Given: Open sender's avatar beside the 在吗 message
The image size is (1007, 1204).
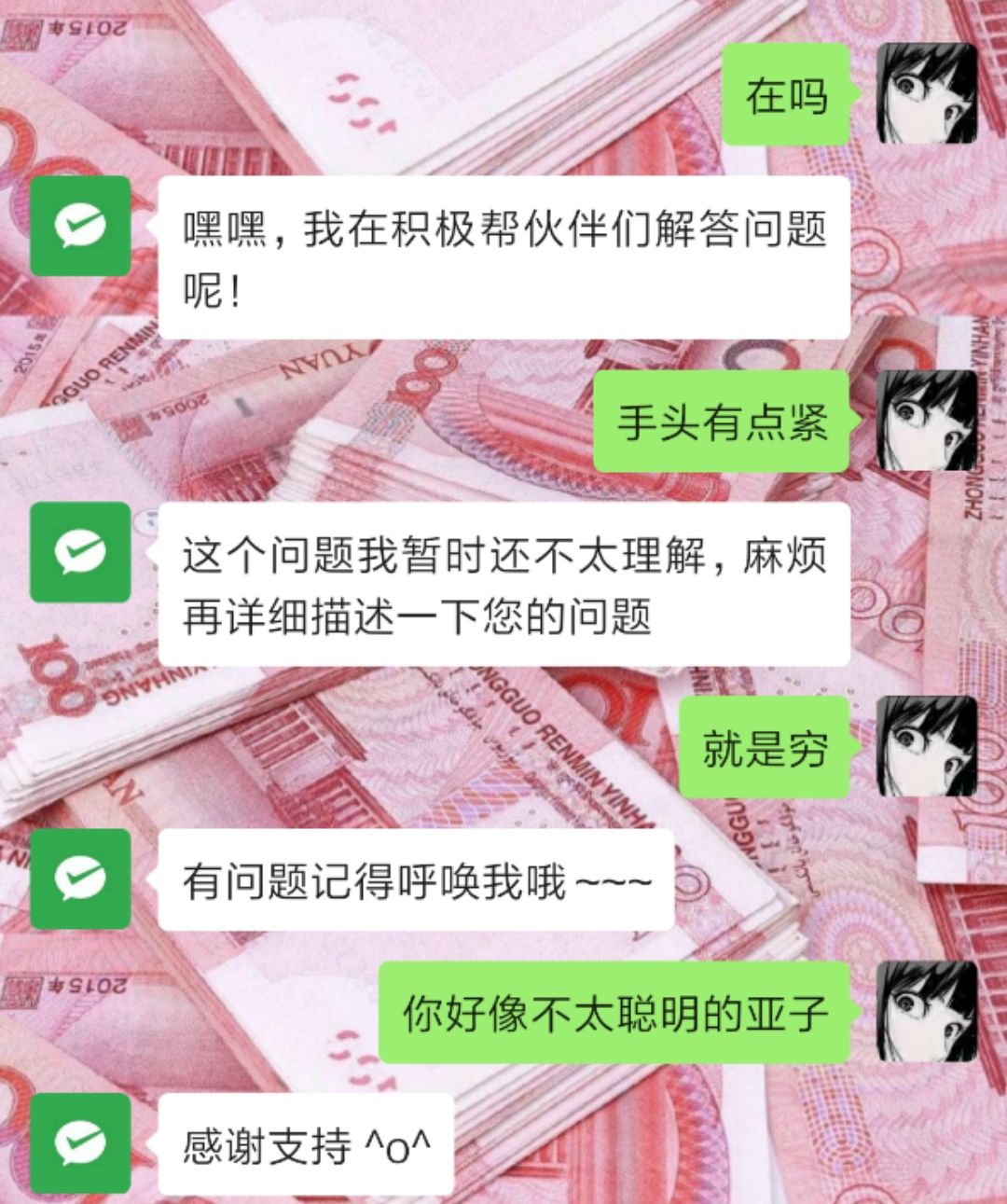Looking at the screenshot, I should [927, 93].
